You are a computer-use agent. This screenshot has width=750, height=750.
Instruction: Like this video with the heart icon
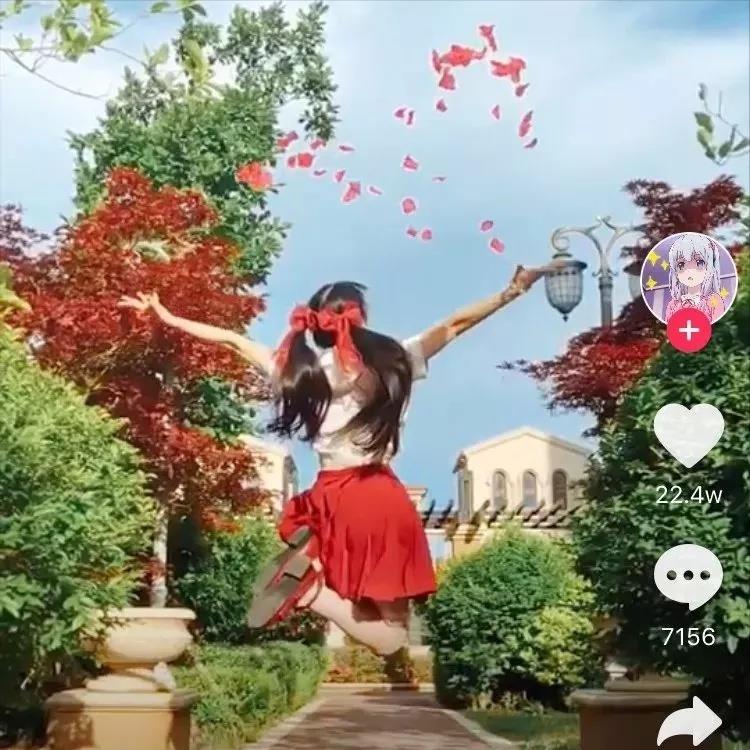click(688, 434)
